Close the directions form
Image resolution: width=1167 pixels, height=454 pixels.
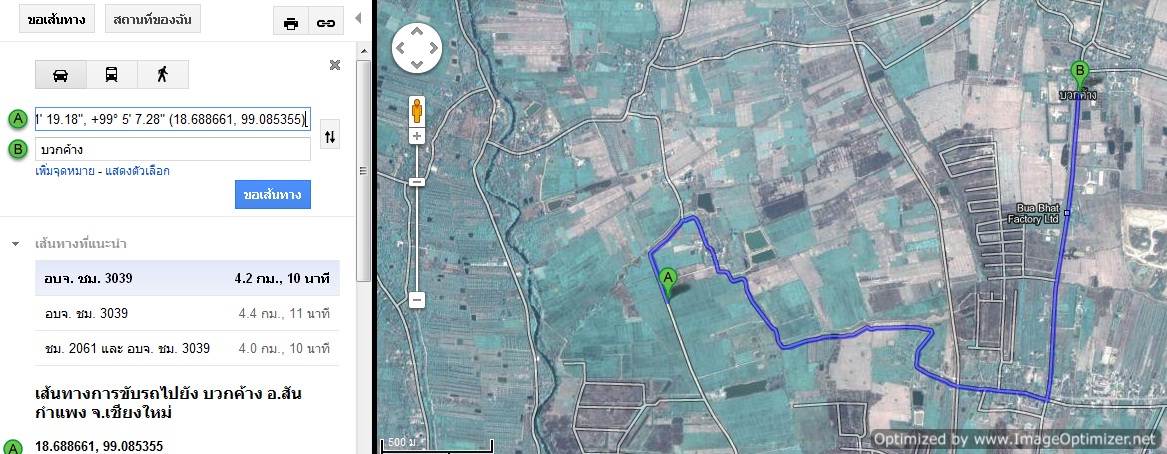click(335, 65)
